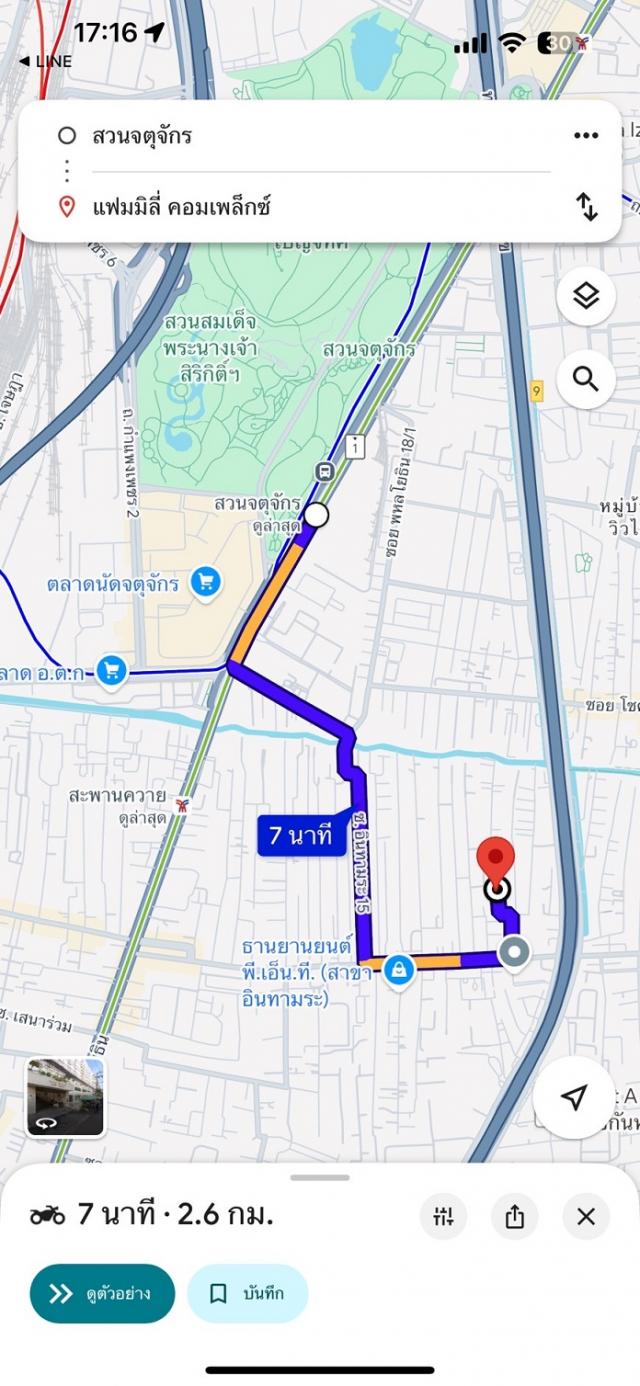Close the directions panel
The width and height of the screenshot is (640, 1386).
coord(586,1216)
